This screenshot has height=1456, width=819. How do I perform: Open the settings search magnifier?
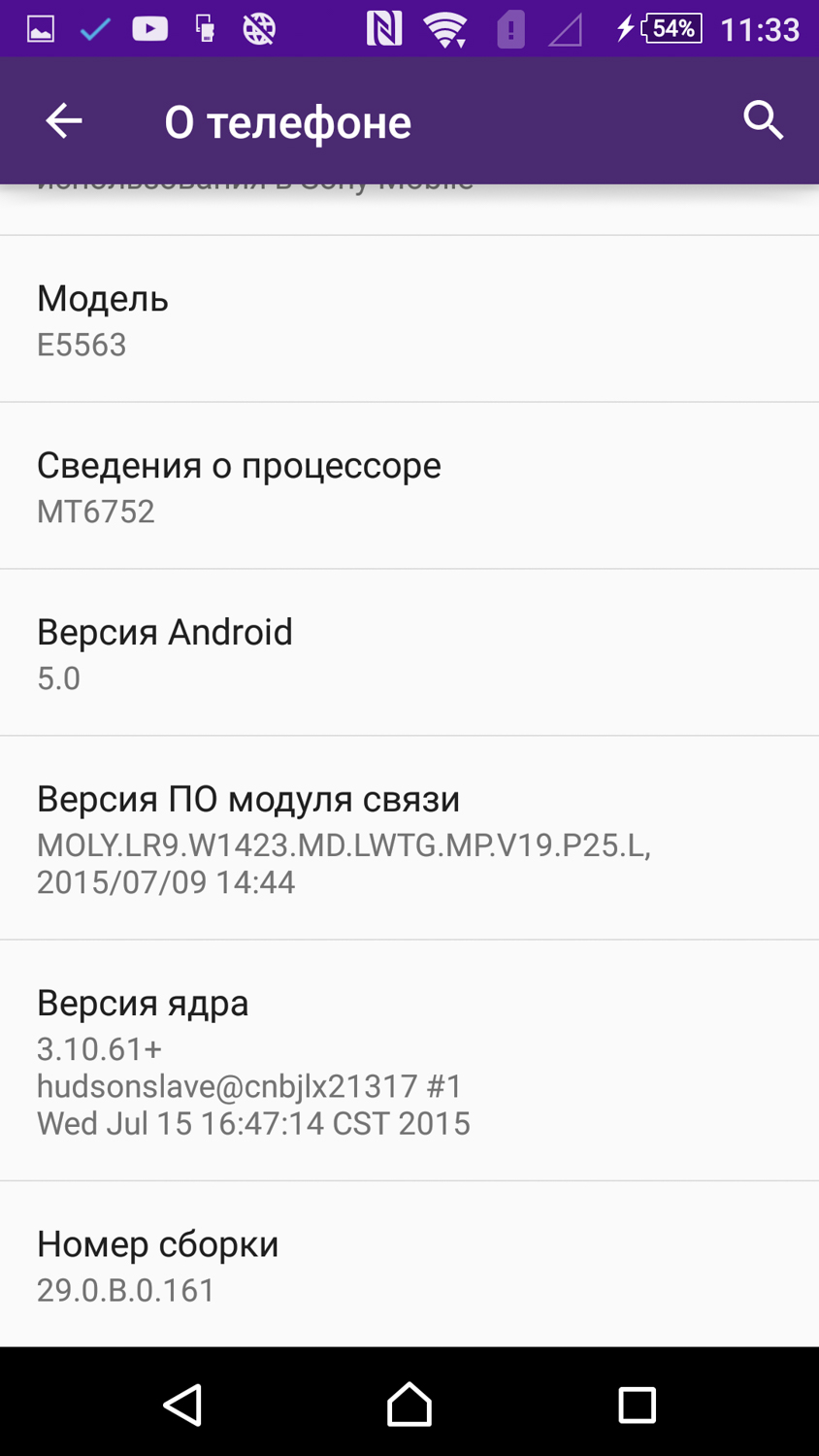pyautogui.click(x=763, y=121)
